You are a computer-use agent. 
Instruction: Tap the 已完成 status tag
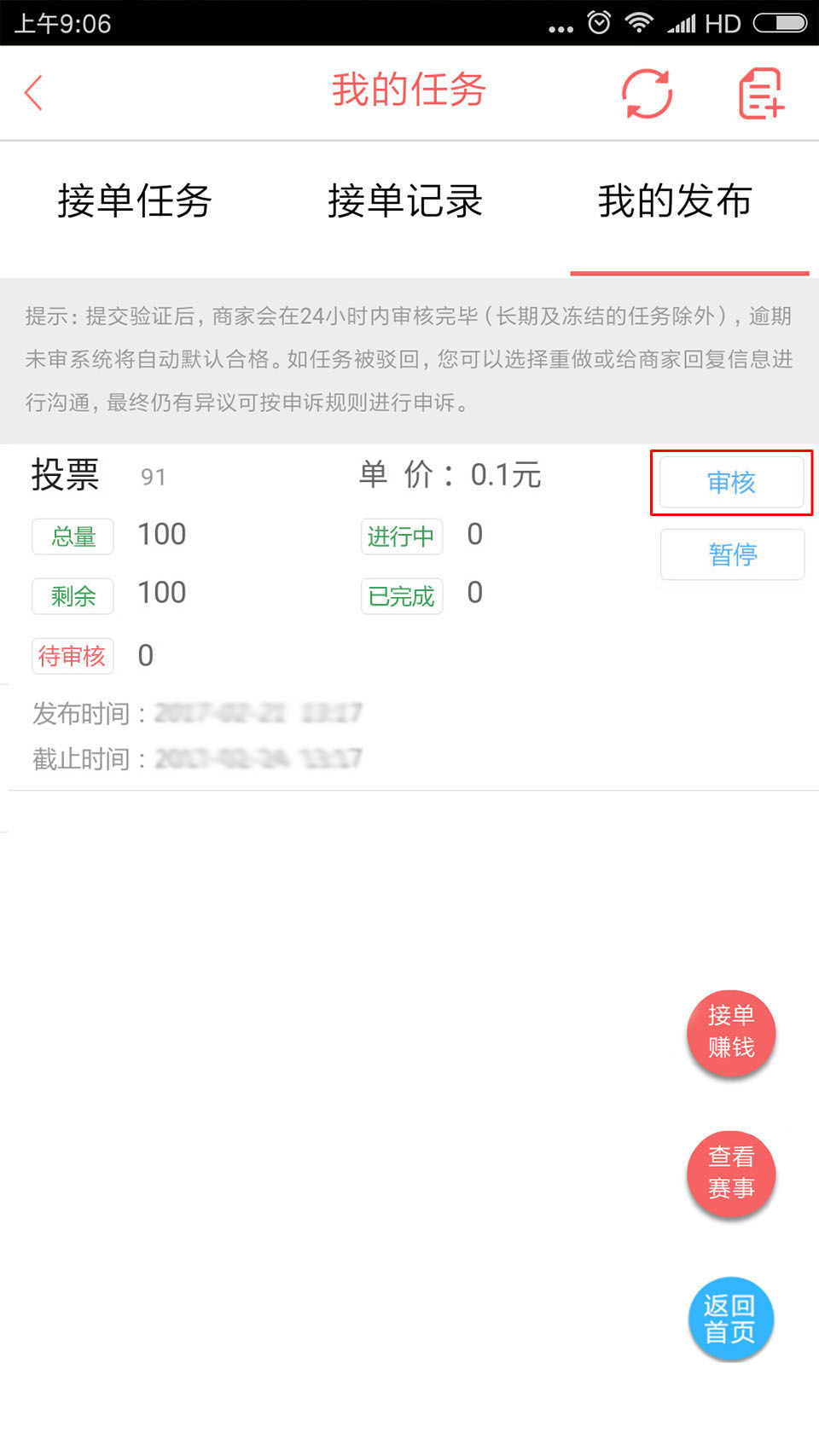coord(401,596)
